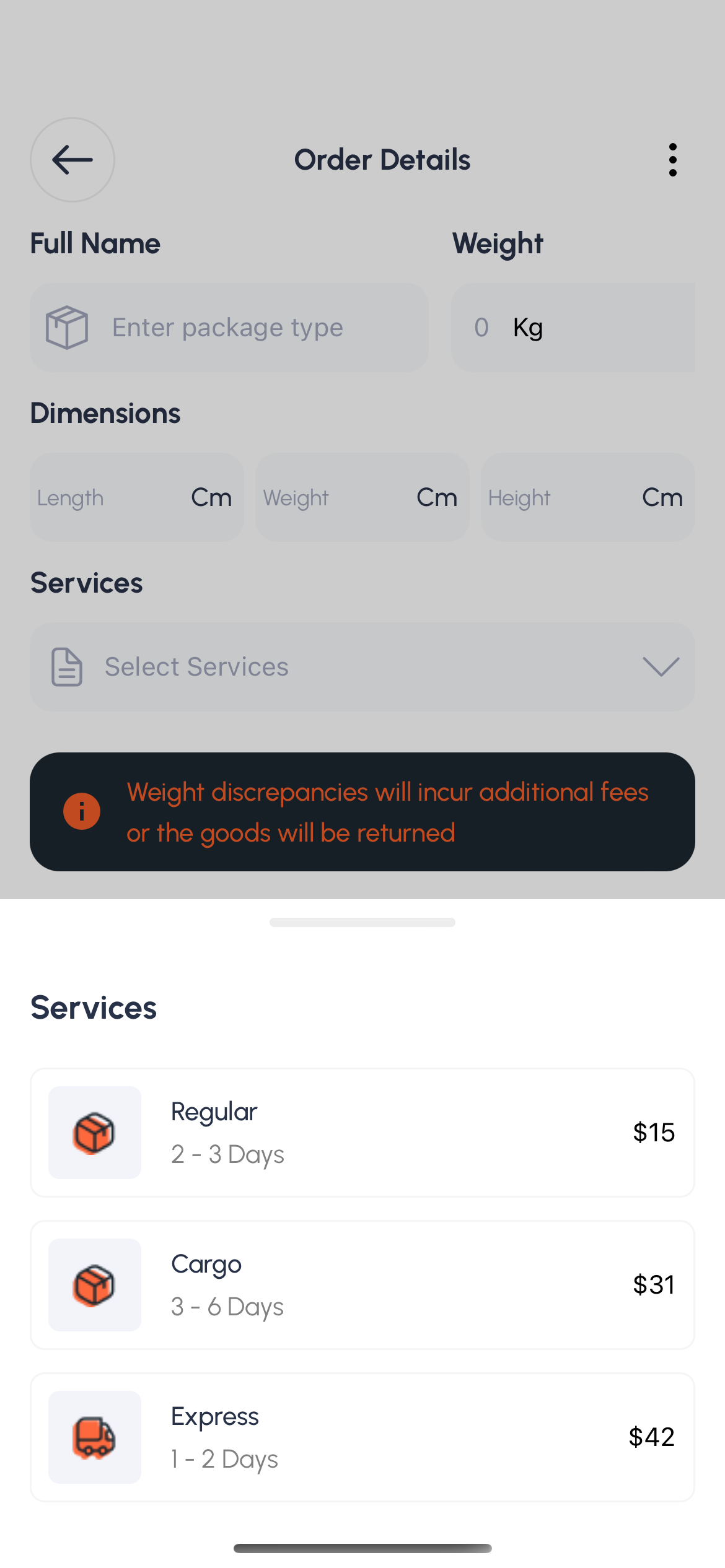
Task: Collapse the Services panel with its chevron
Action: tap(662, 667)
